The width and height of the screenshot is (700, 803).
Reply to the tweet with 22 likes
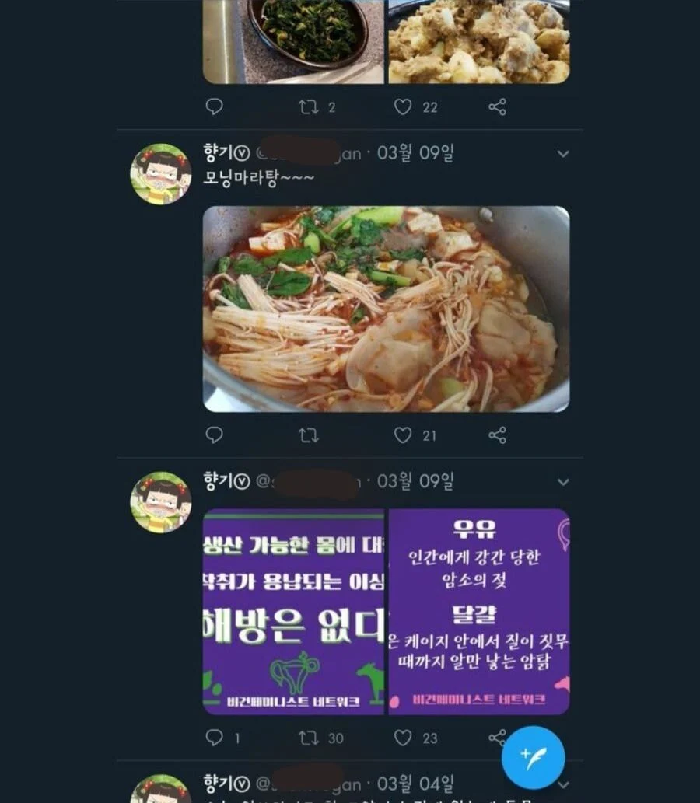click(214, 107)
